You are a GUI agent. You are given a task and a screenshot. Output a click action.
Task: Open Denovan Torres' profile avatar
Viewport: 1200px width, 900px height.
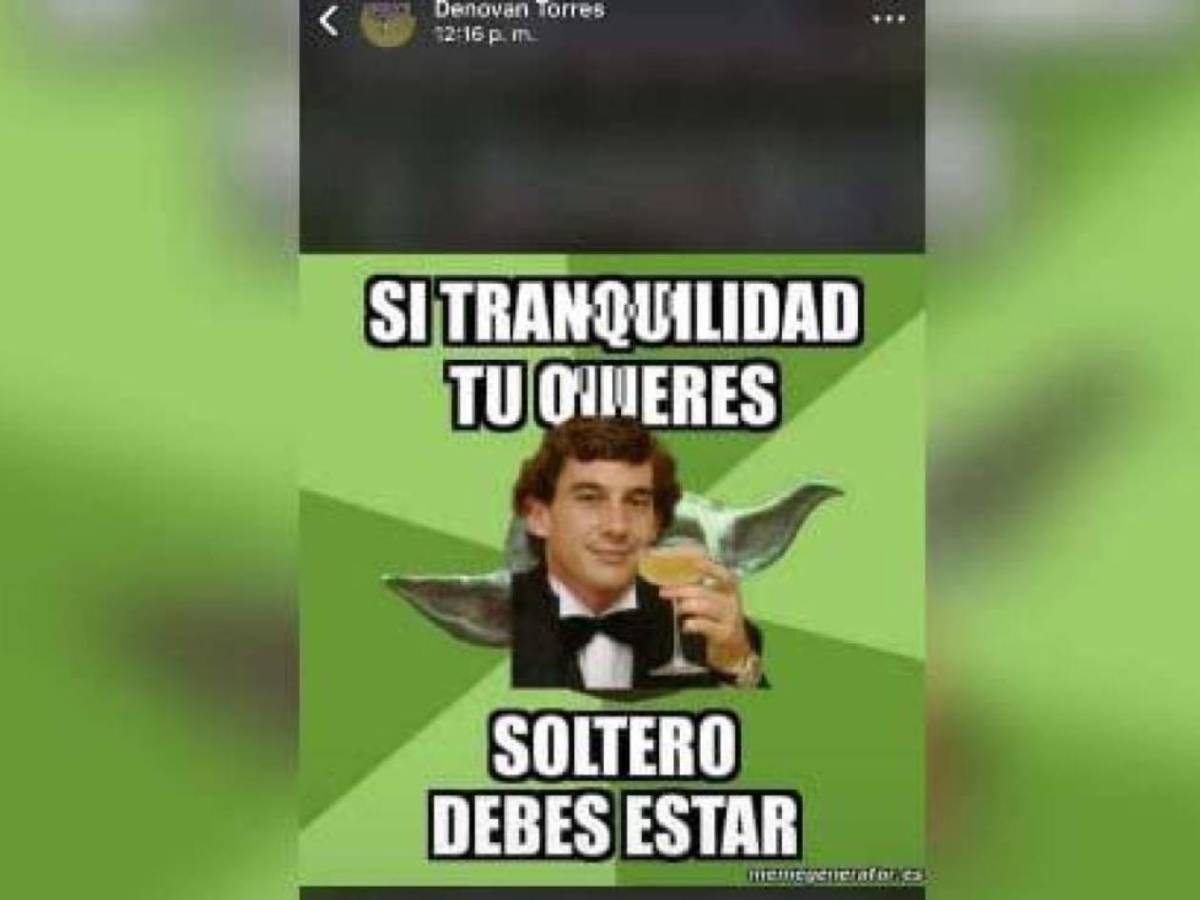388,22
